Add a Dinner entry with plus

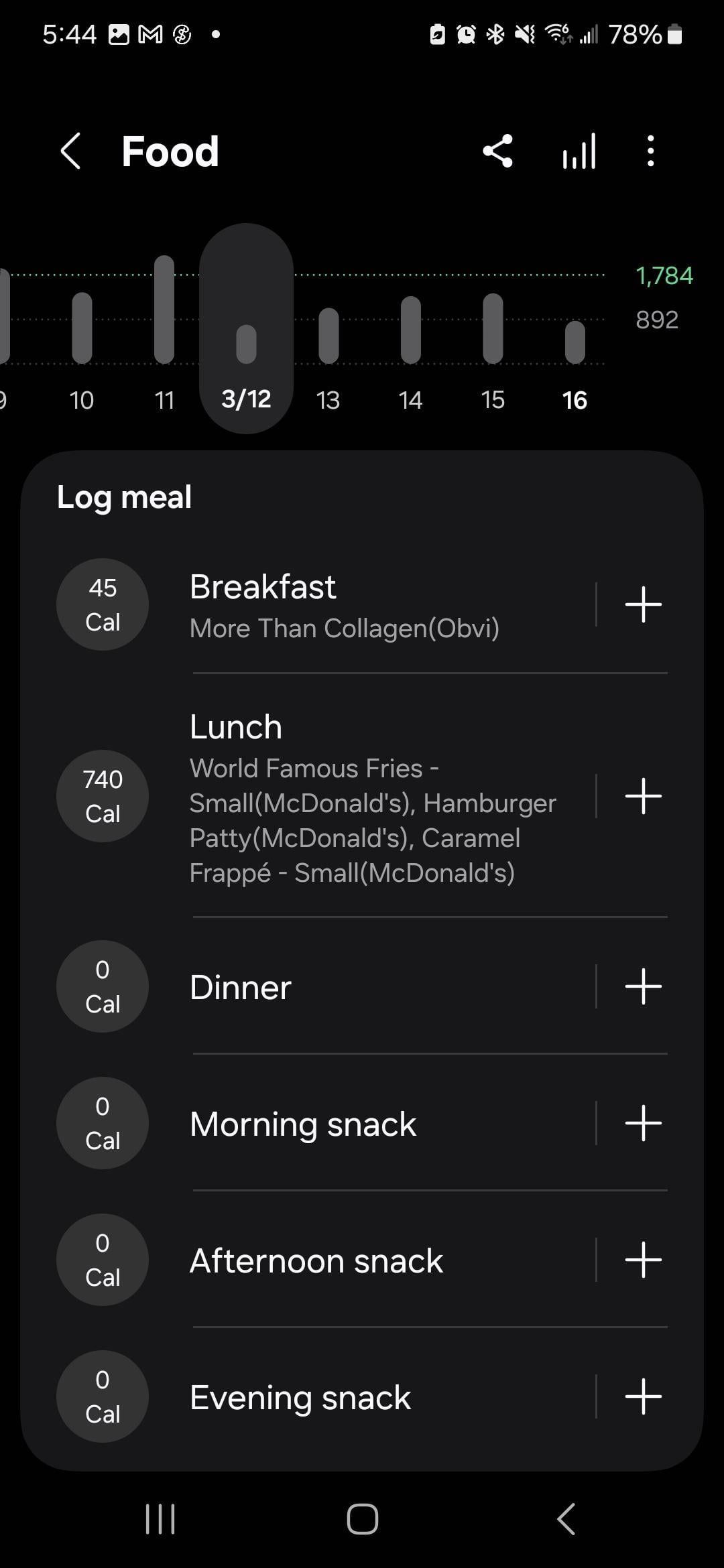click(643, 986)
